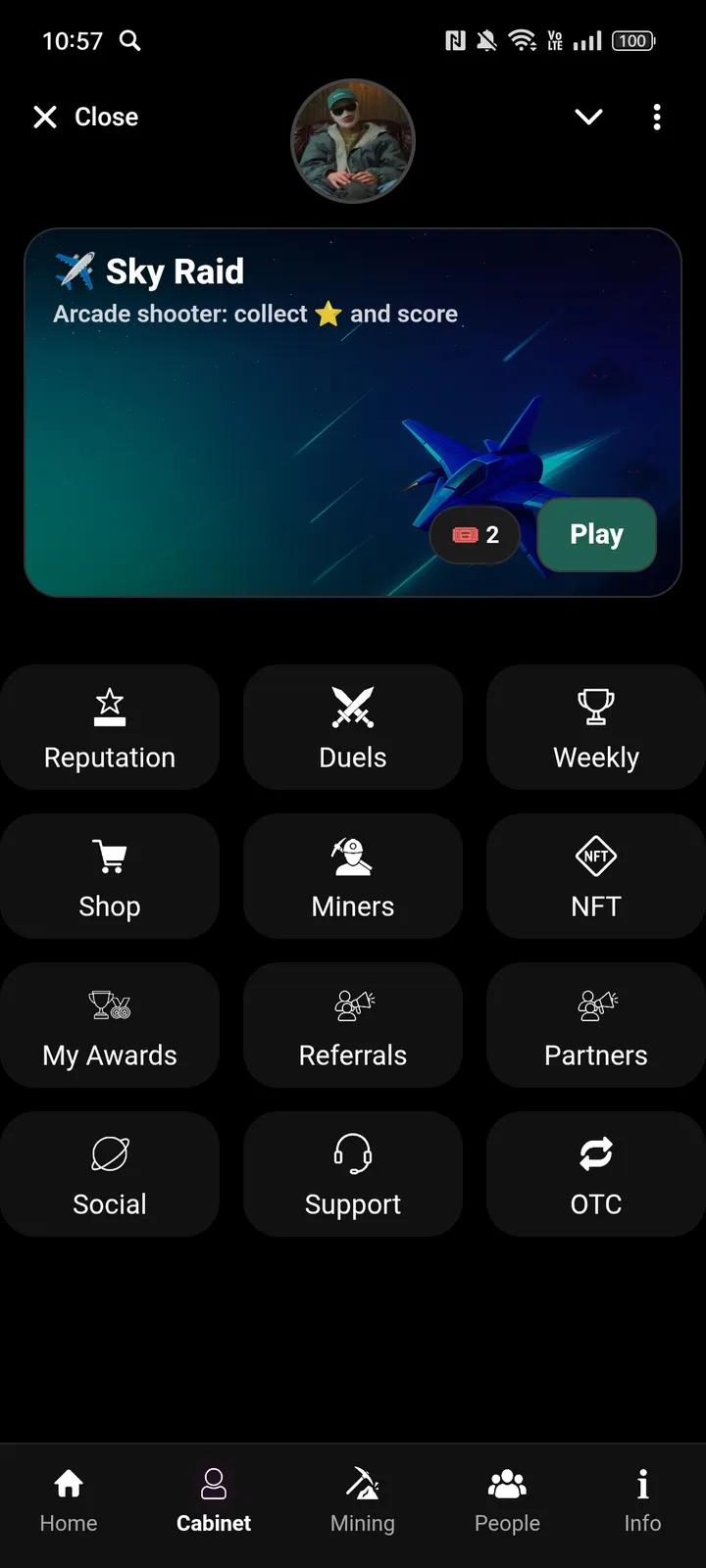Check the Sky Raid ticket counter

(475, 535)
